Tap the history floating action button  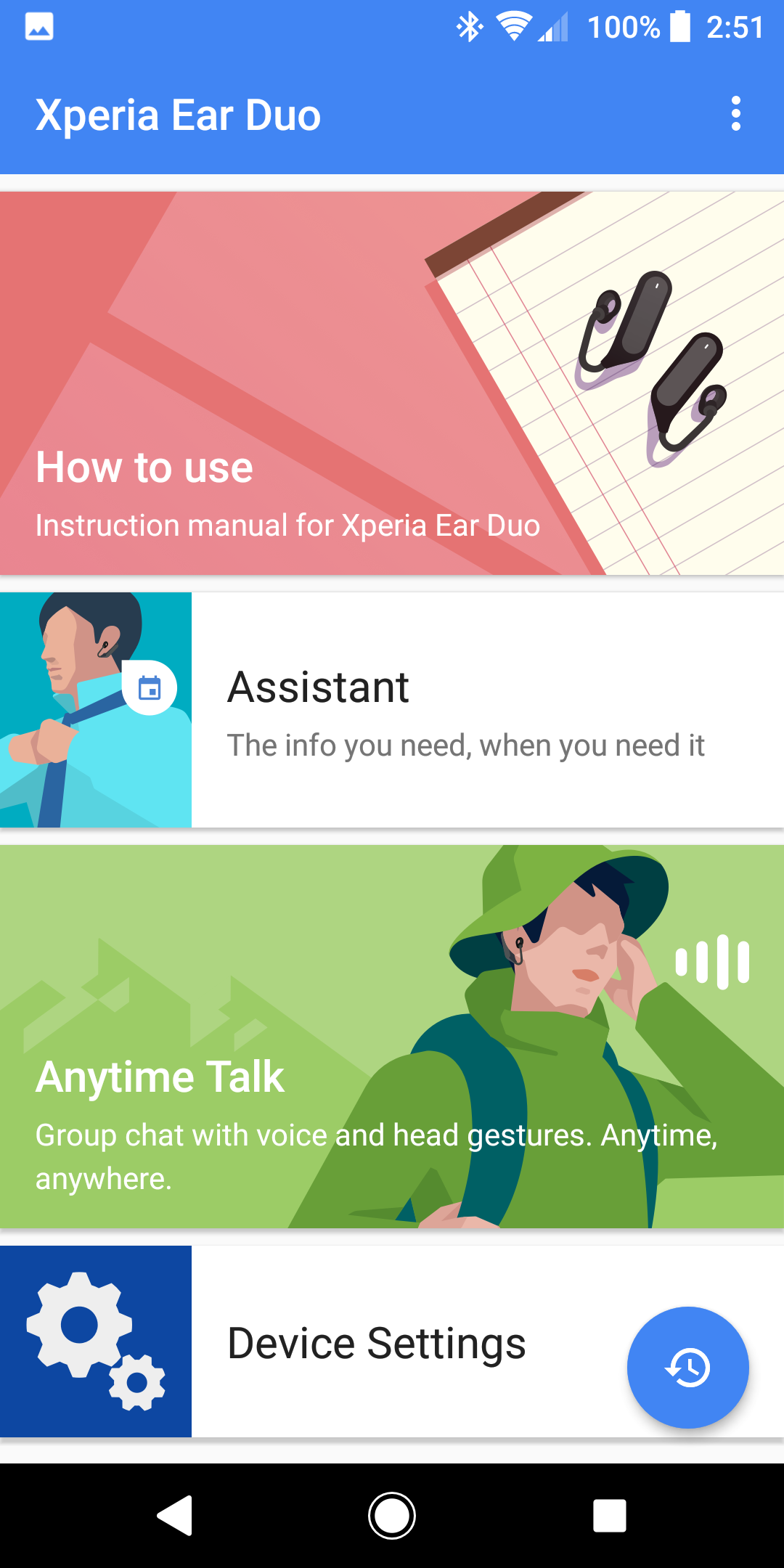pyautogui.click(x=687, y=1368)
